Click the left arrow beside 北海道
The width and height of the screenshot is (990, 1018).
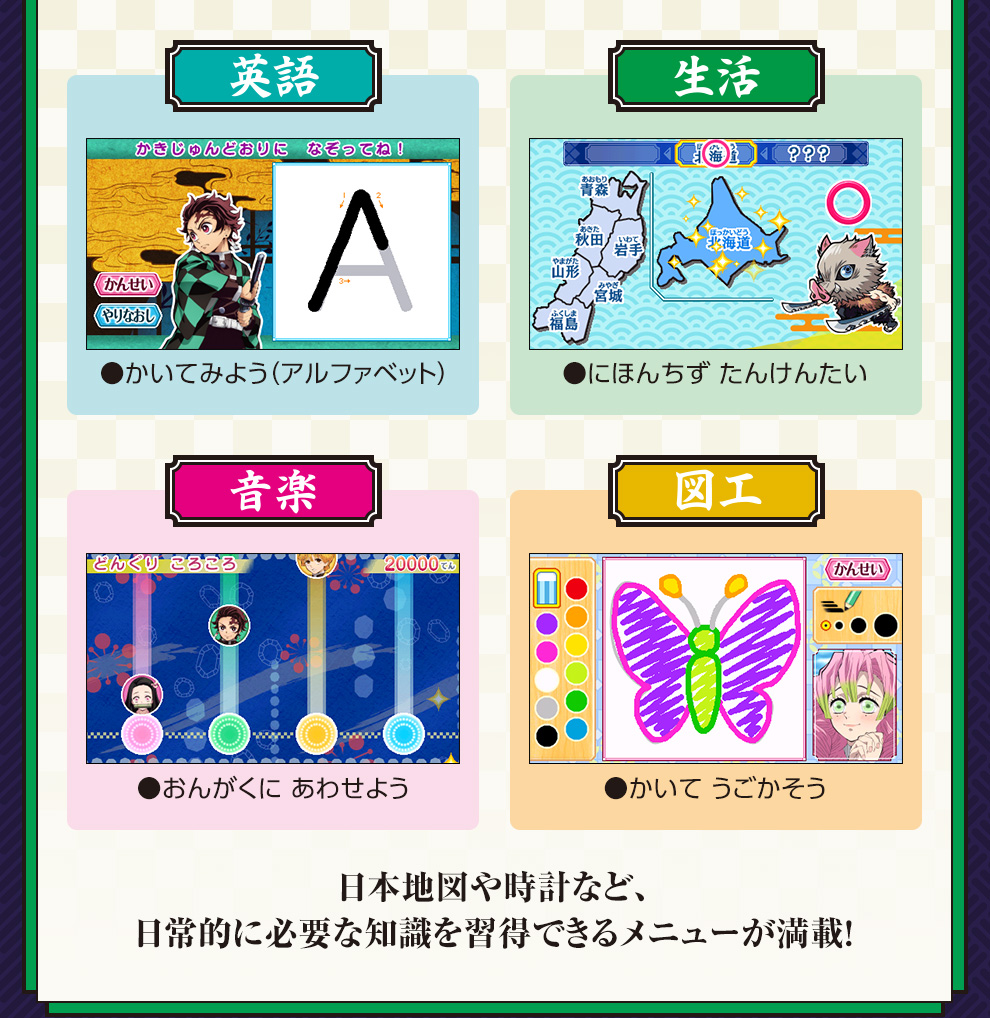tap(666, 151)
